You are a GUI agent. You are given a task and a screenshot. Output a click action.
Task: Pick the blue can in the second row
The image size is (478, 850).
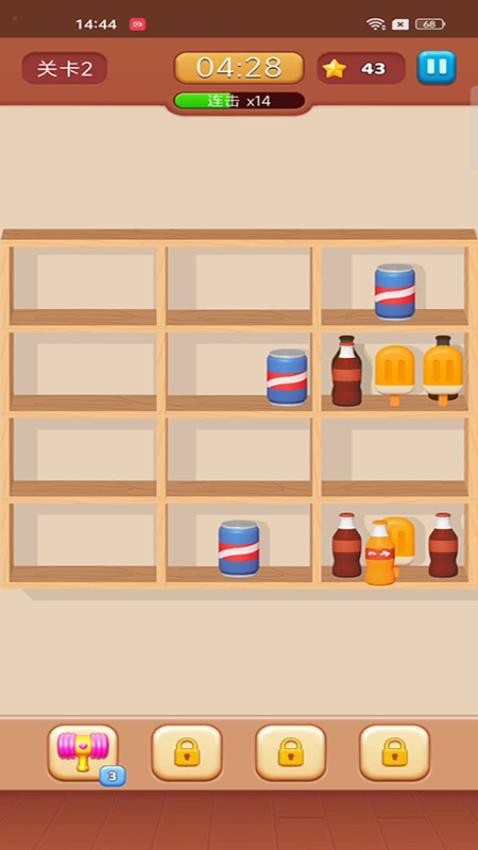pos(287,377)
